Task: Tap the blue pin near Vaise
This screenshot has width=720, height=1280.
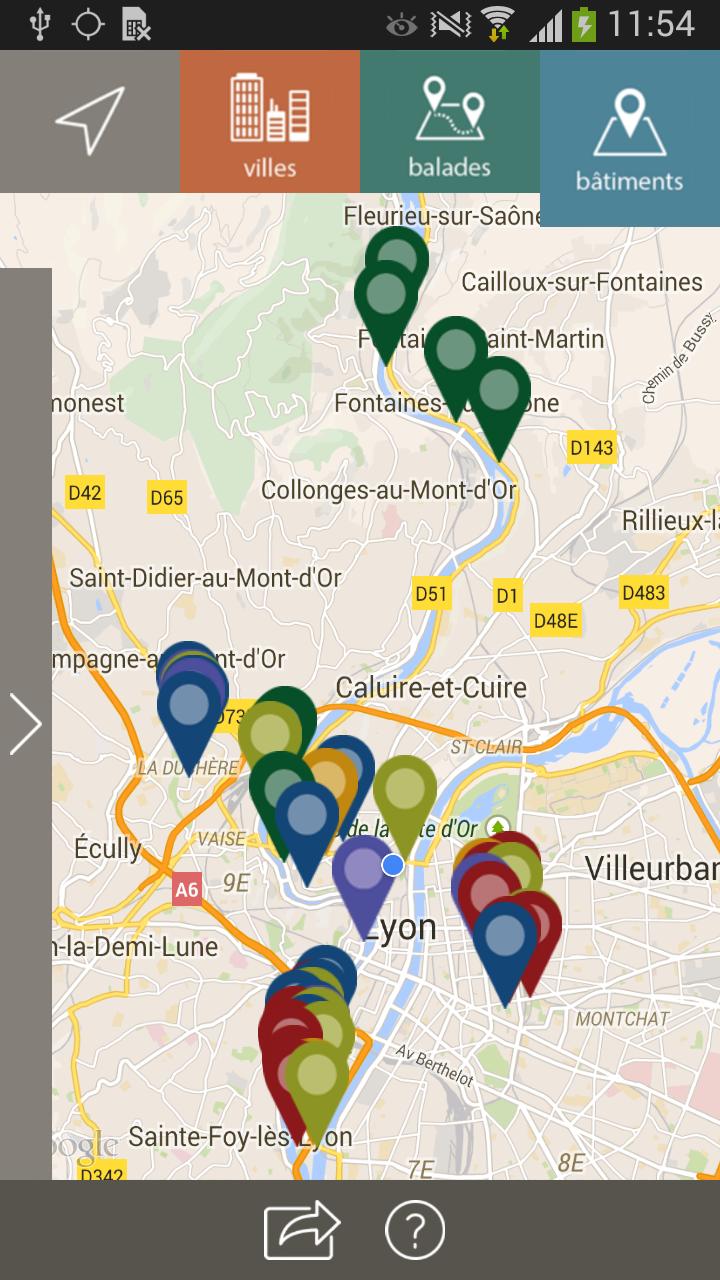Action: [307, 817]
